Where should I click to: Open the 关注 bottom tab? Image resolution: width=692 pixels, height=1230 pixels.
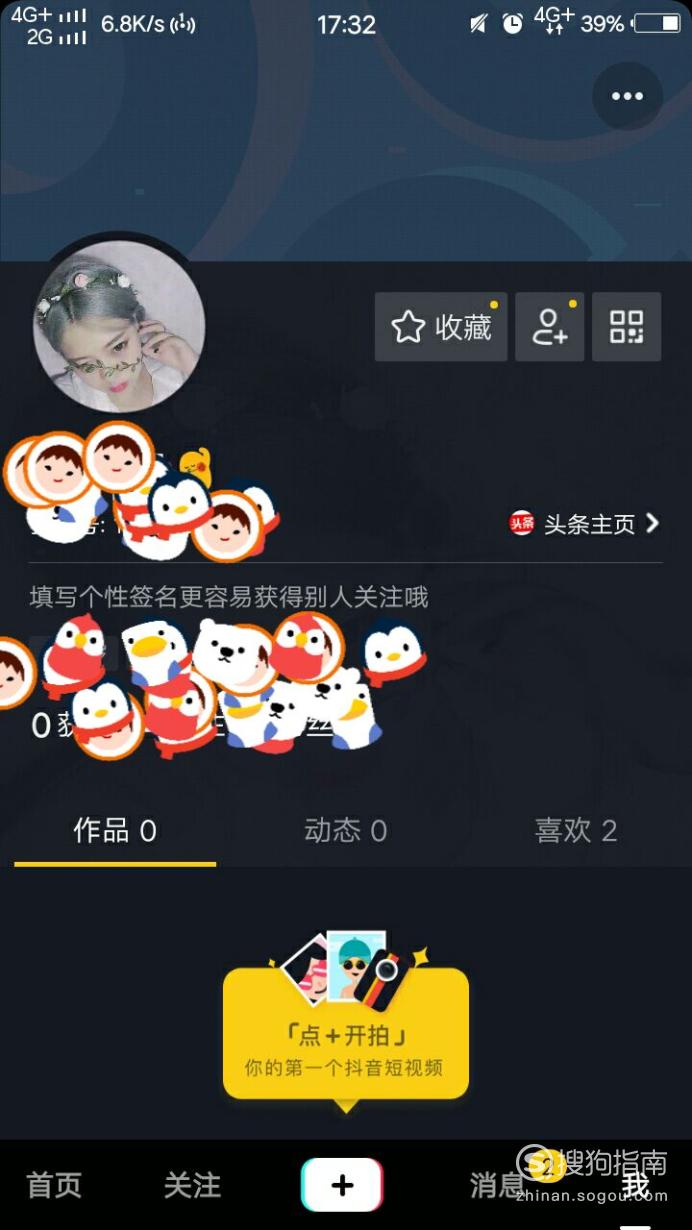192,1185
